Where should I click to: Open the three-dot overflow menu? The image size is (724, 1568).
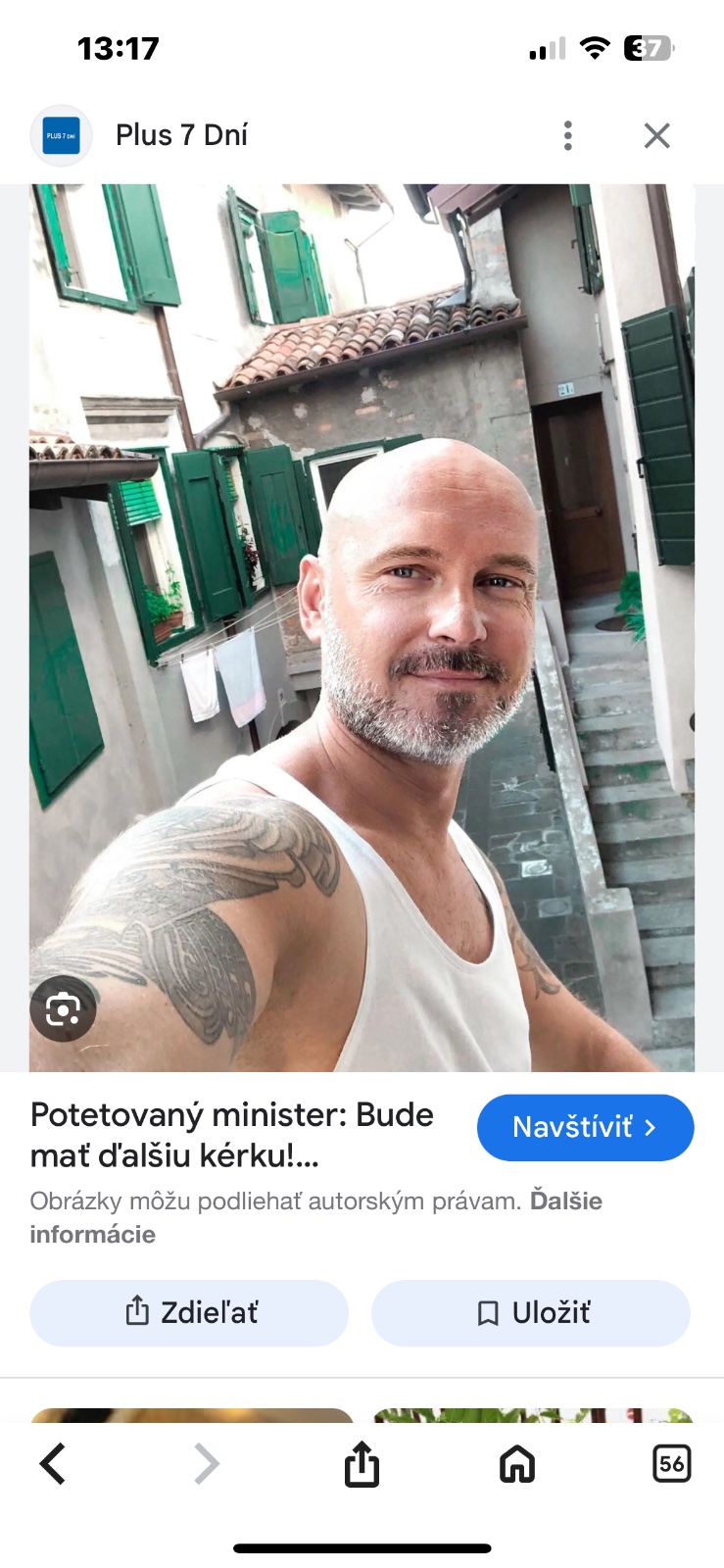(567, 135)
